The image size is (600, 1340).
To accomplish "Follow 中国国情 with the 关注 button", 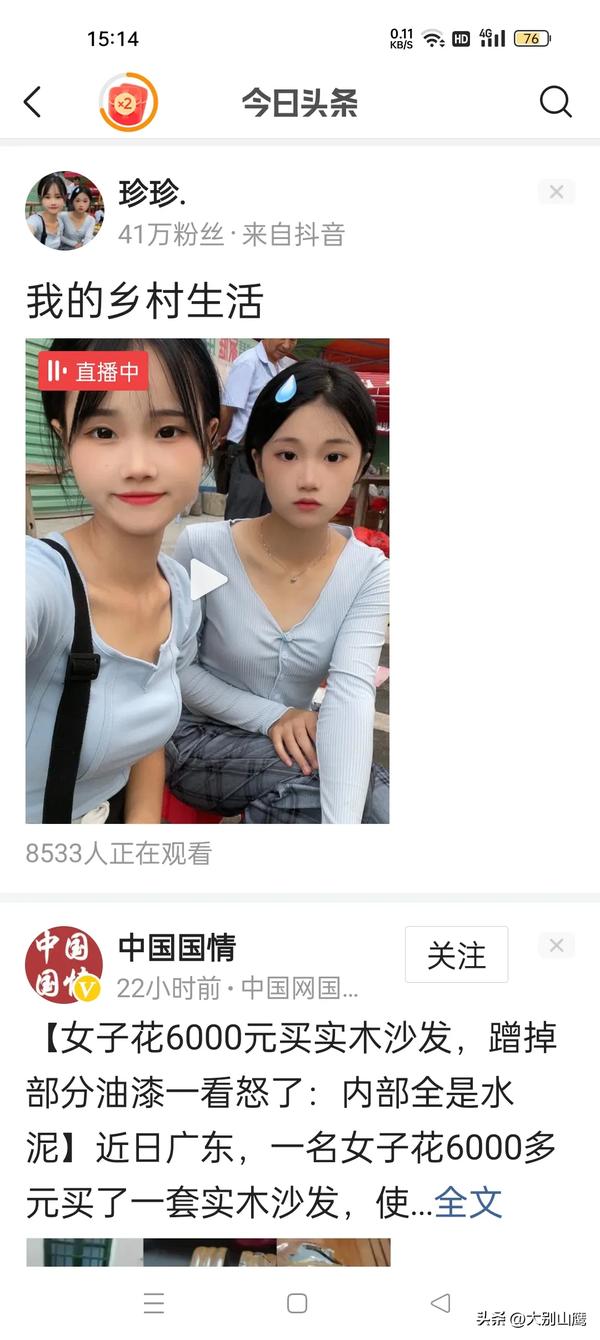I will coord(456,955).
